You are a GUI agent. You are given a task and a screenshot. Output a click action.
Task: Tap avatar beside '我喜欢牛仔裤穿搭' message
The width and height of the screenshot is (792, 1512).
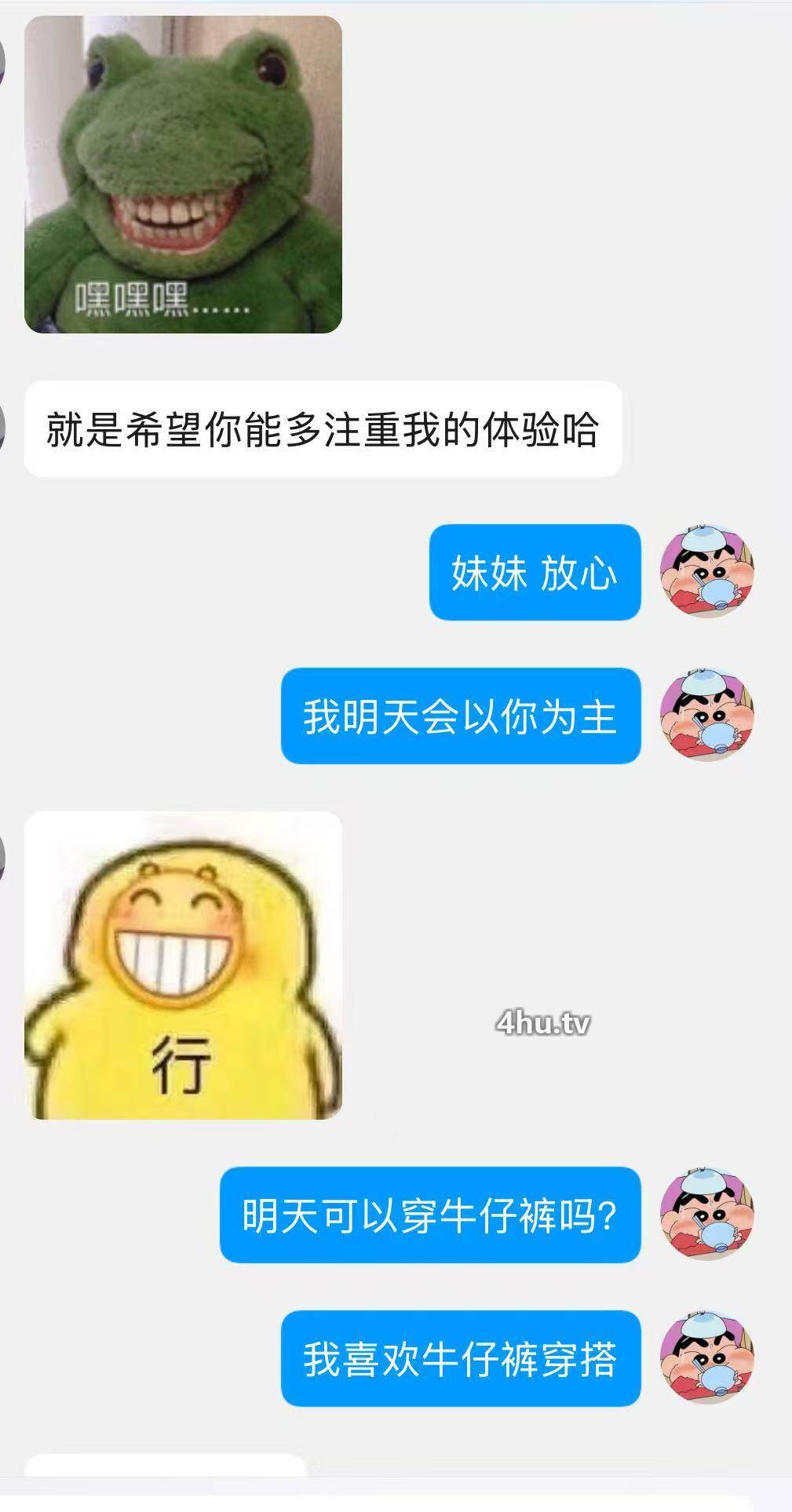(706, 1358)
